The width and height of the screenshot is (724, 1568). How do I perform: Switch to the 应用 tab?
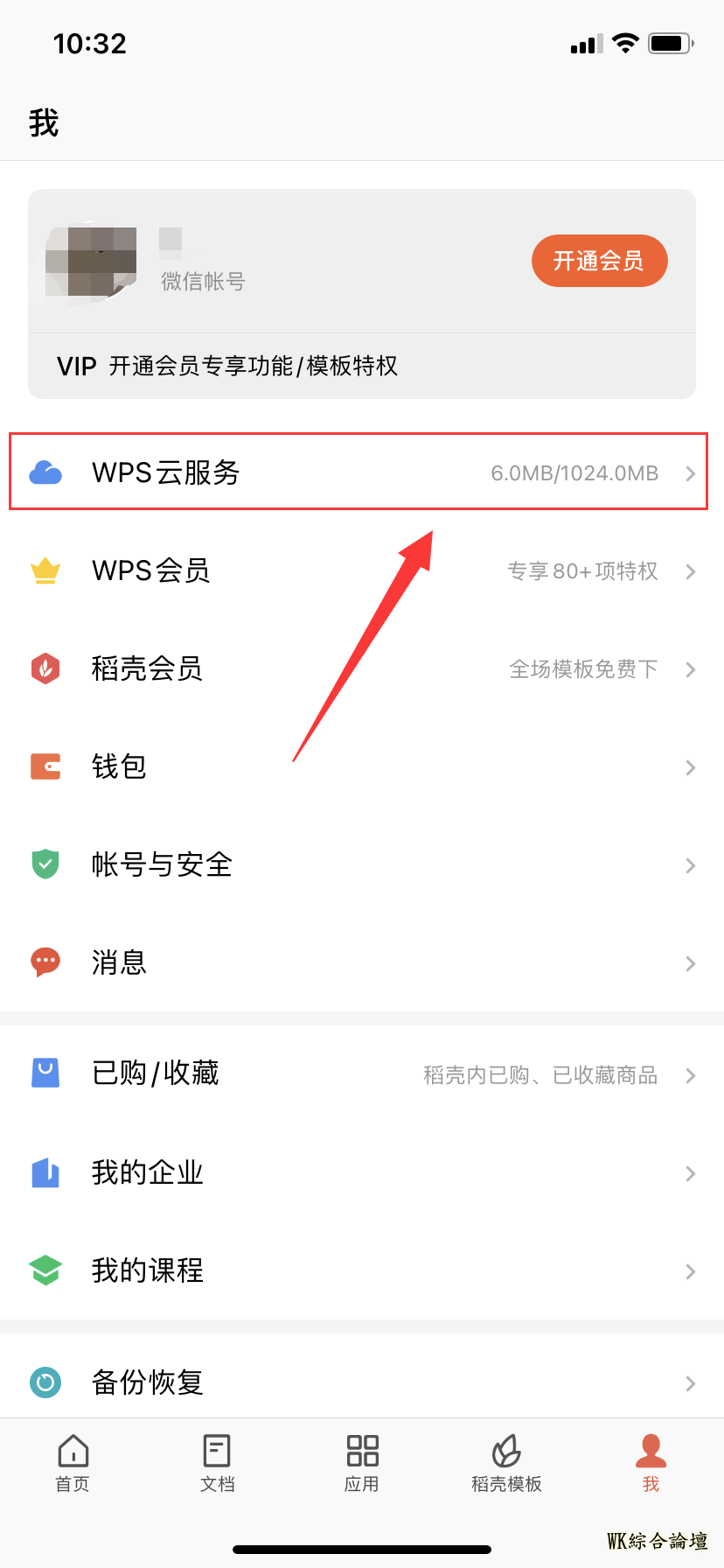point(362,1463)
